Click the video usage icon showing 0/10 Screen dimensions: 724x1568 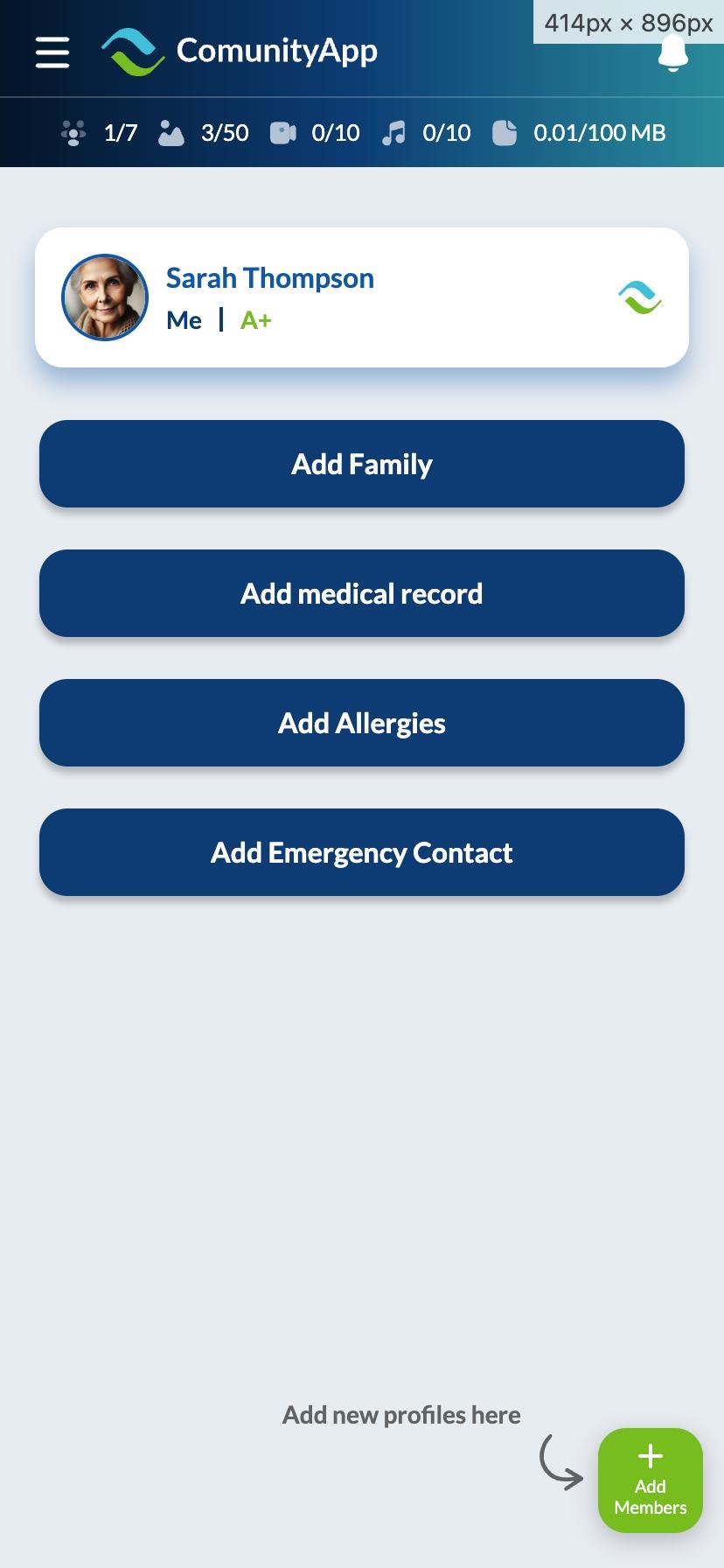(x=282, y=132)
